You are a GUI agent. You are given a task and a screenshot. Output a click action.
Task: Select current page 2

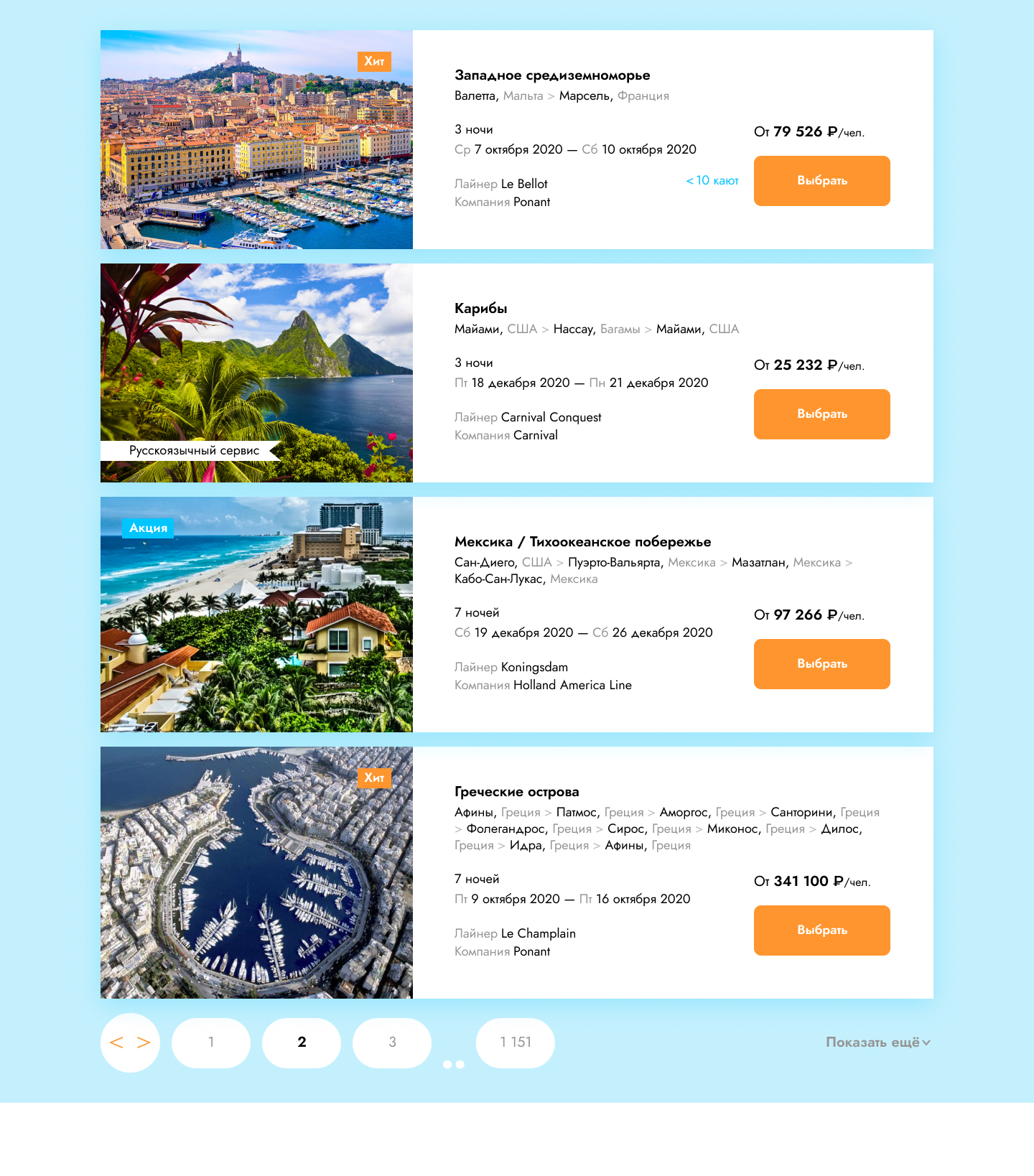coord(302,1042)
